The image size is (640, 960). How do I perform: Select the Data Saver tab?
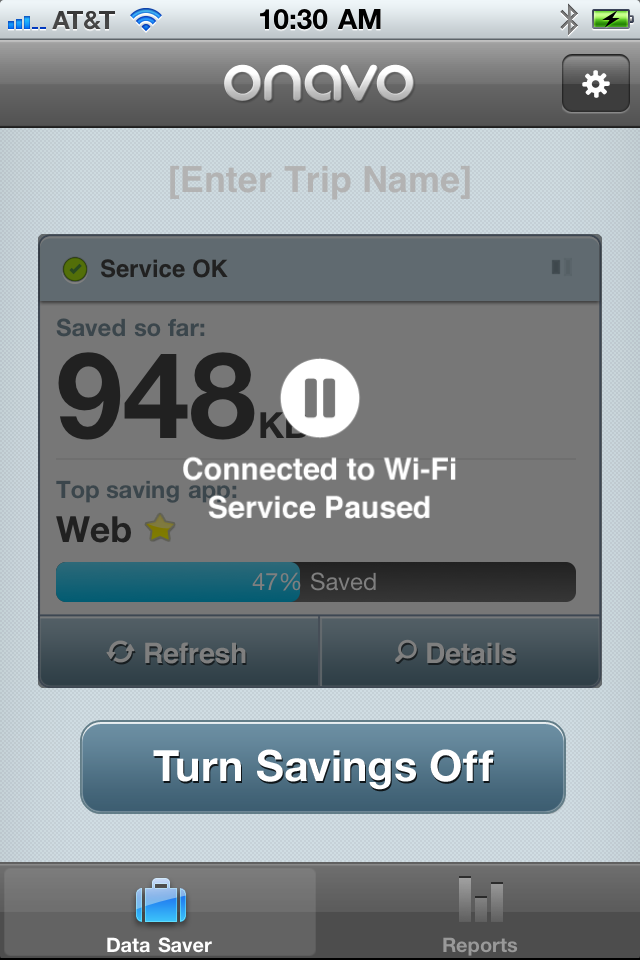pyautogui.click(x=160, y=912)
